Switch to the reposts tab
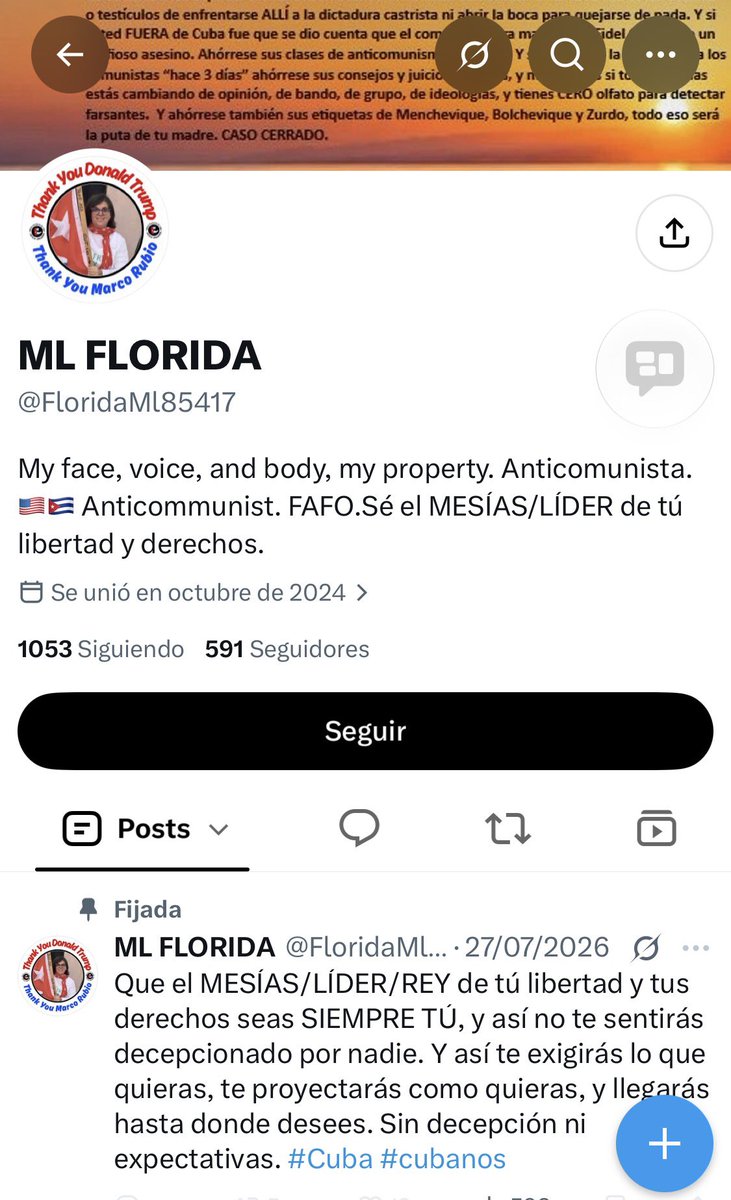731x1200 pixels. pos(507,829)
